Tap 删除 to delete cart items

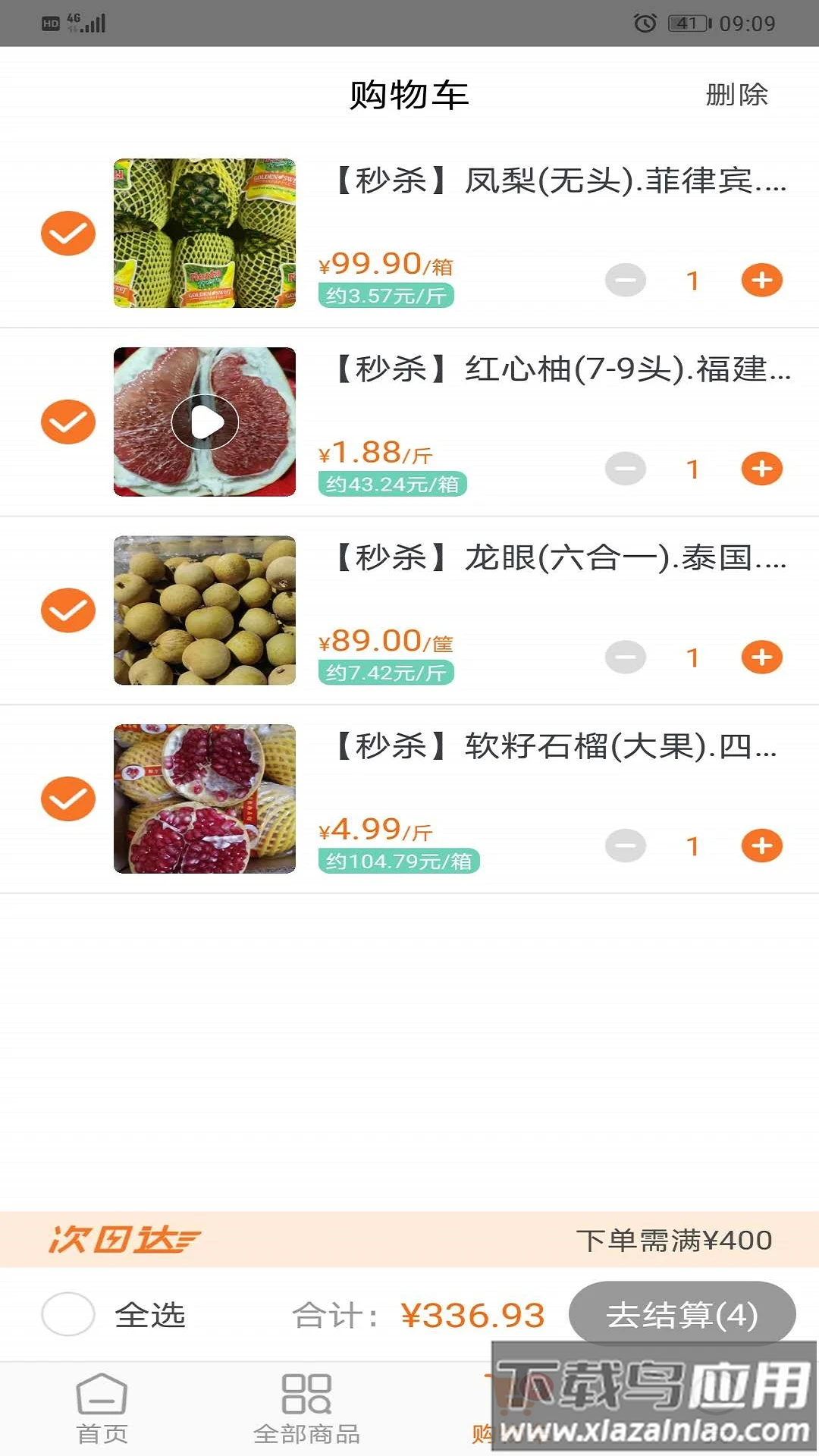click(x=736, y=95)
